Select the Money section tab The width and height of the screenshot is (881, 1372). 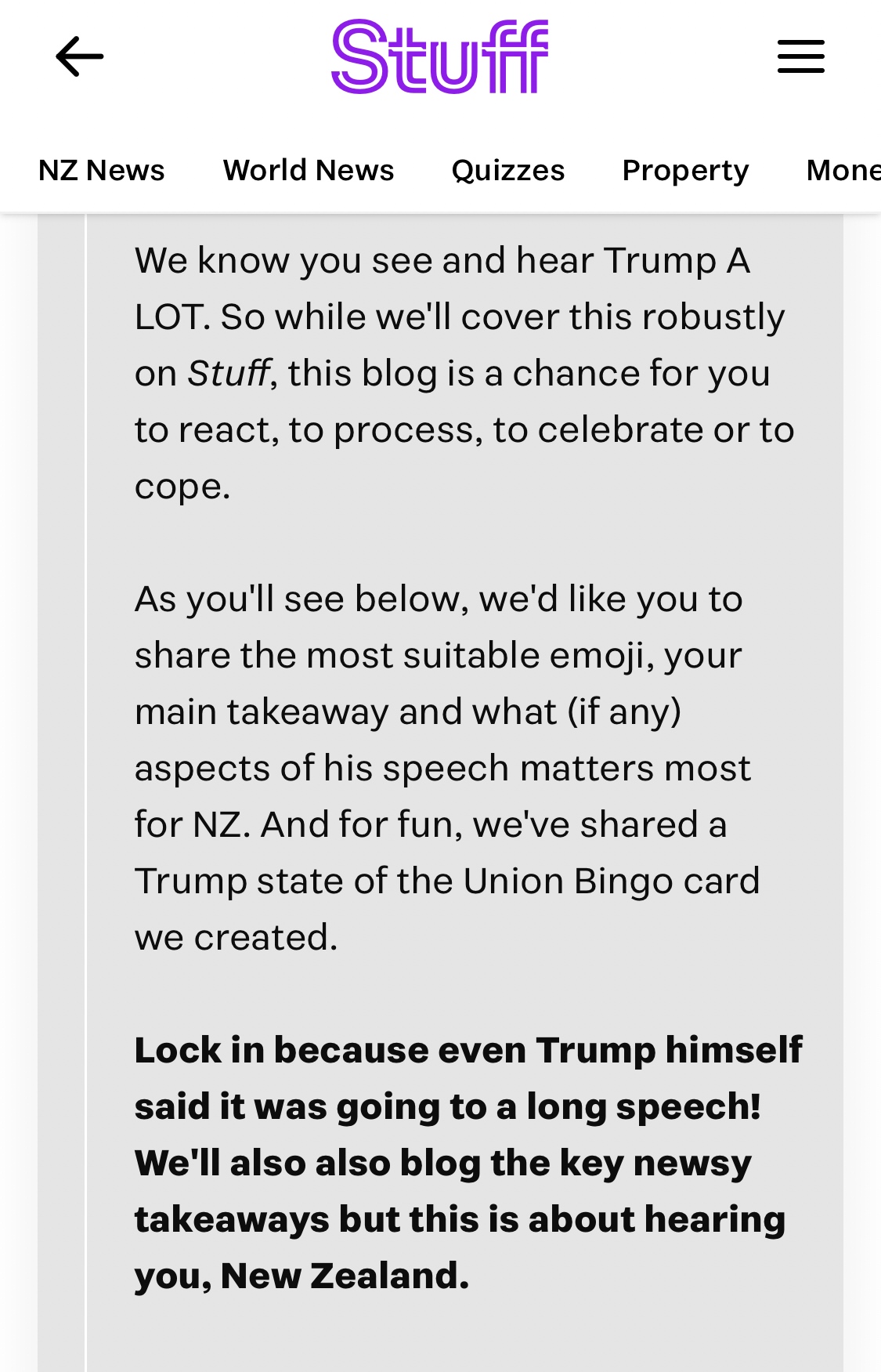[843, 170]
